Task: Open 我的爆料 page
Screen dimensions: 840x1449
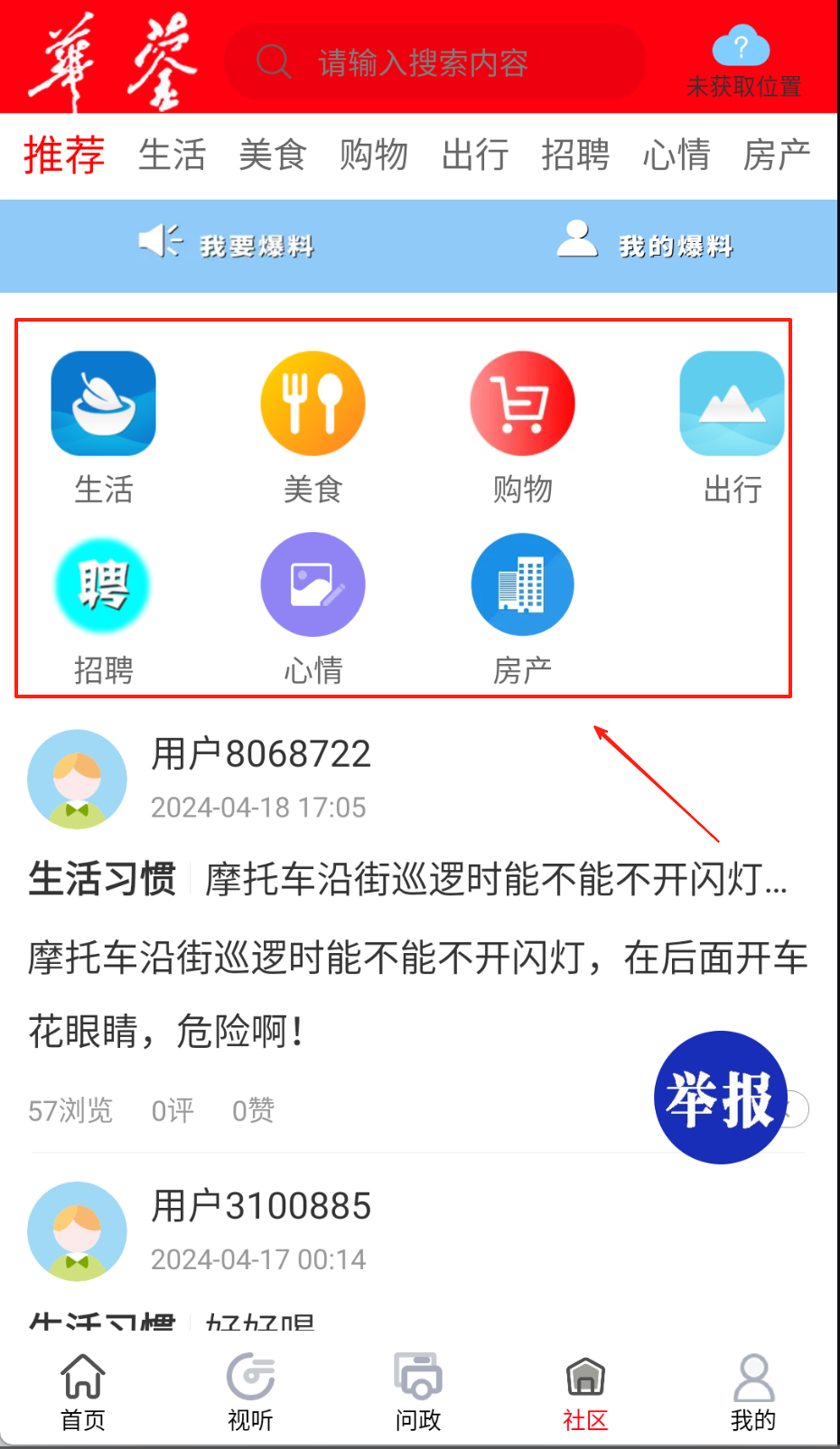Action: pos(645,244)
